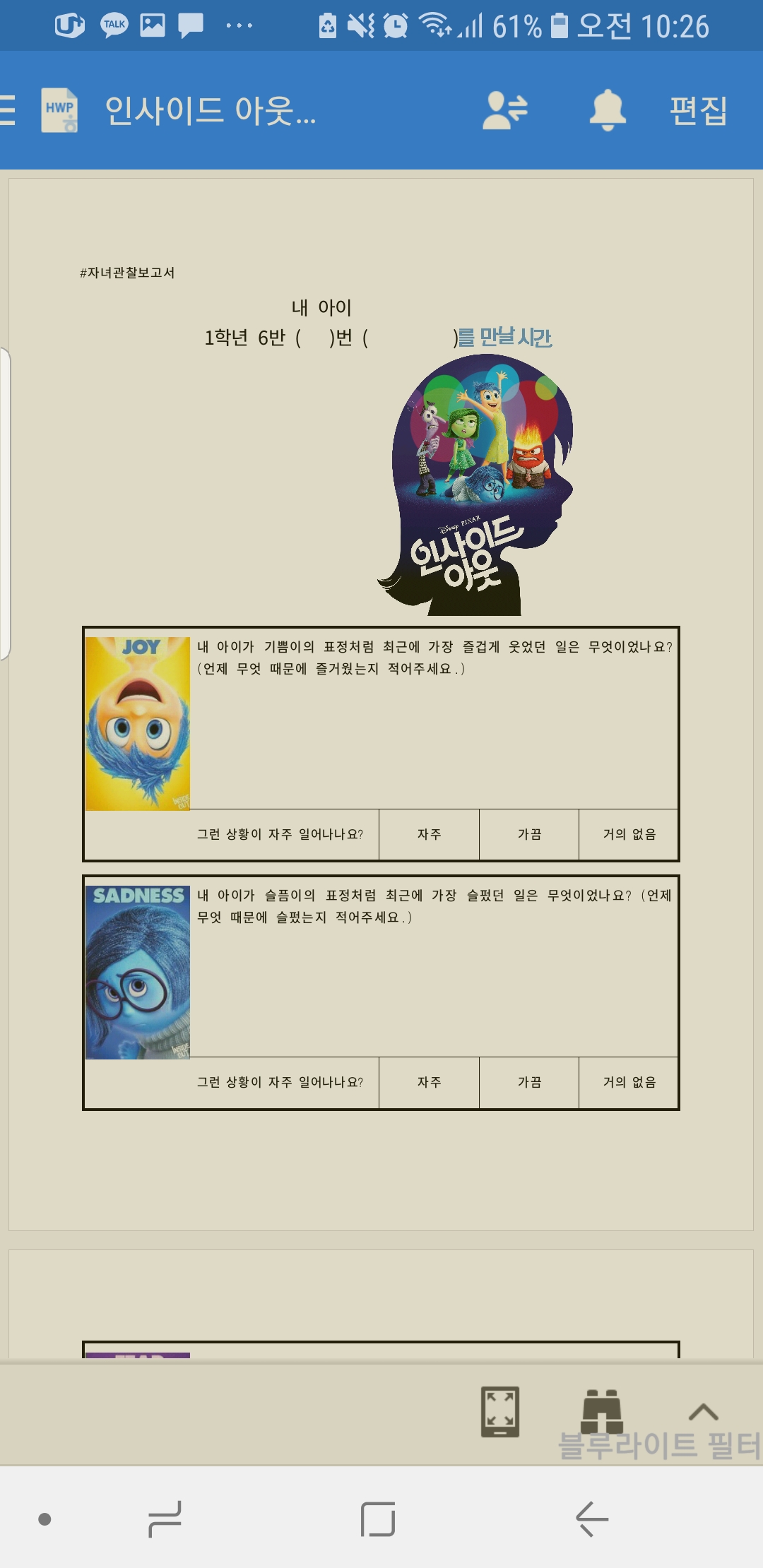Open recent apps from the navigation bar

[165, 1519]
